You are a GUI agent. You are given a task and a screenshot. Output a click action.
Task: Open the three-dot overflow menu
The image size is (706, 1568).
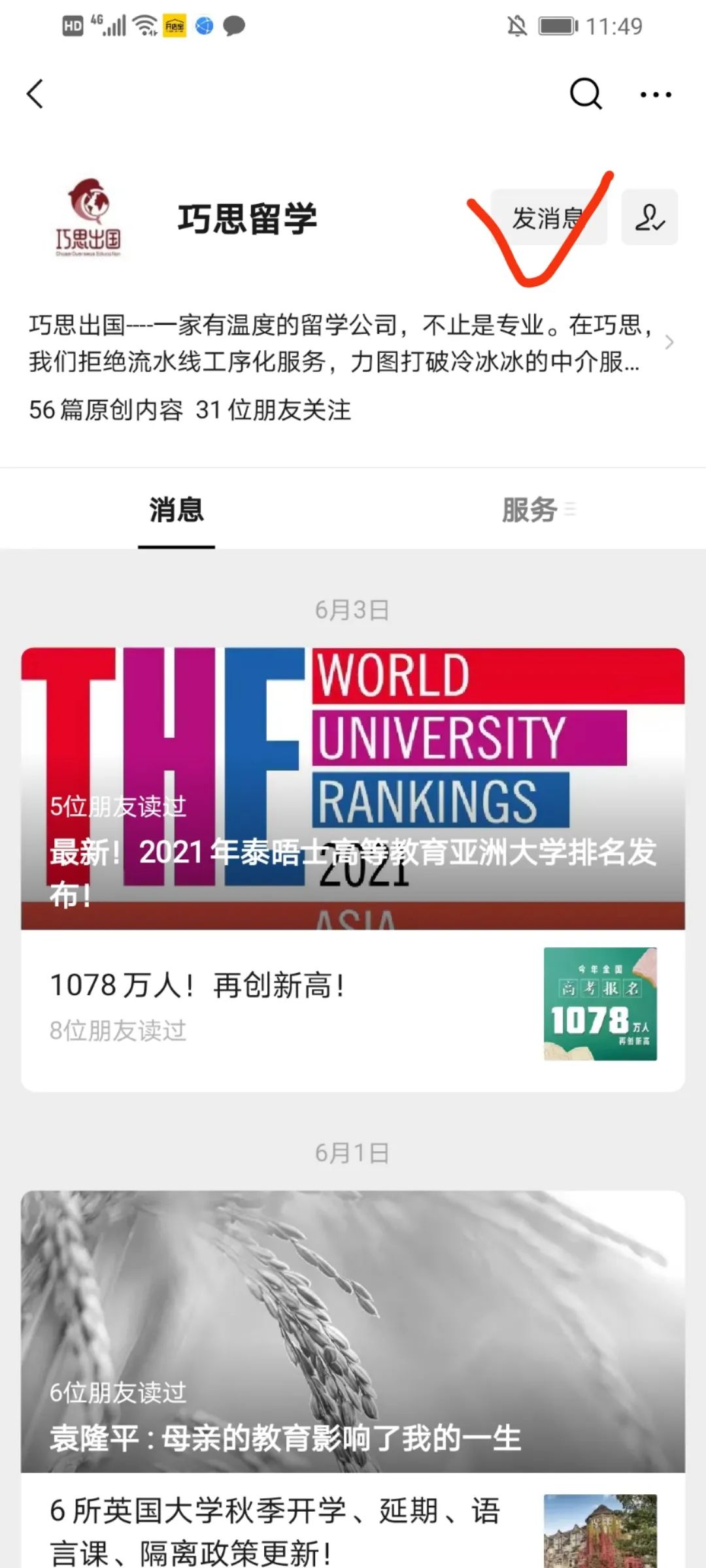tap(655, 95)
